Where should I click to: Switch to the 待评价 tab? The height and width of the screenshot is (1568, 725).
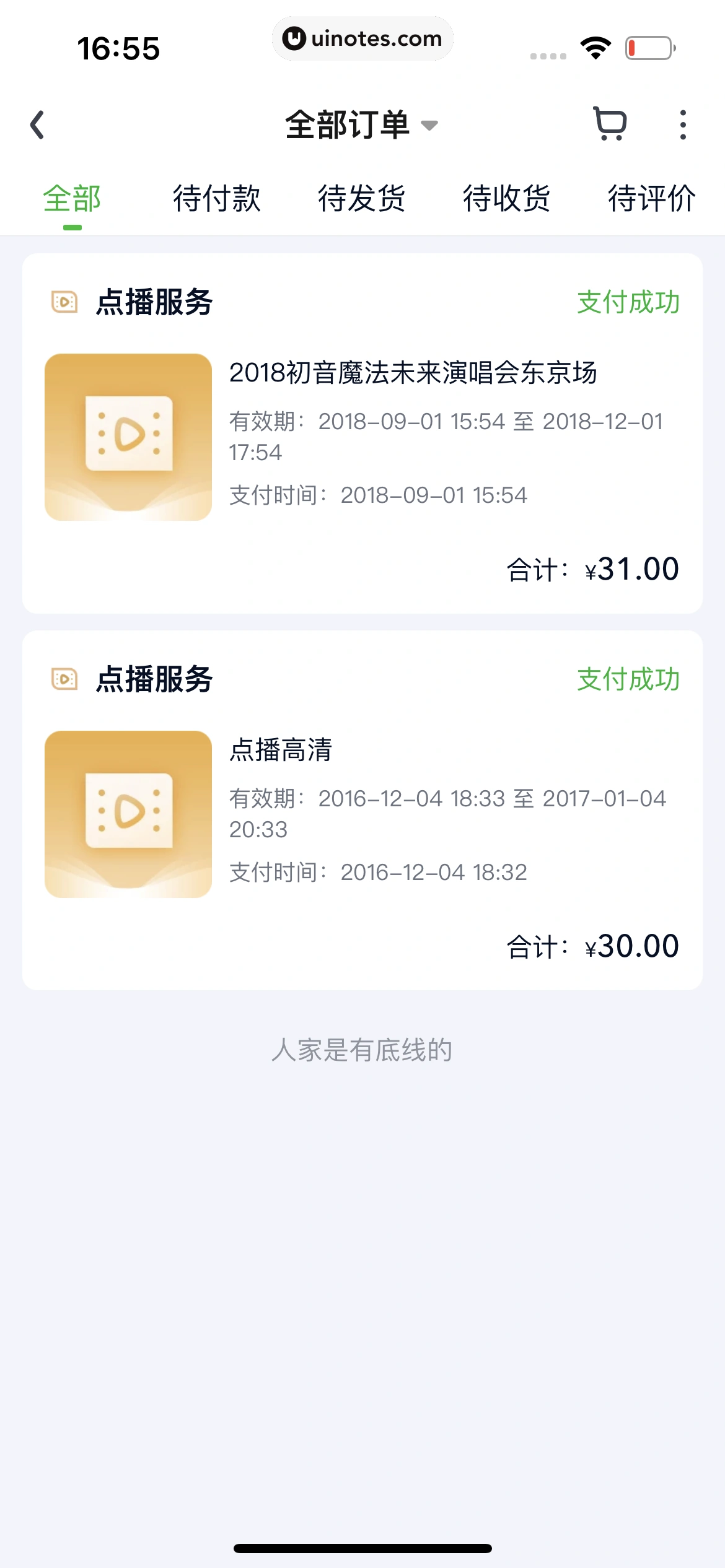click(651, 198)
